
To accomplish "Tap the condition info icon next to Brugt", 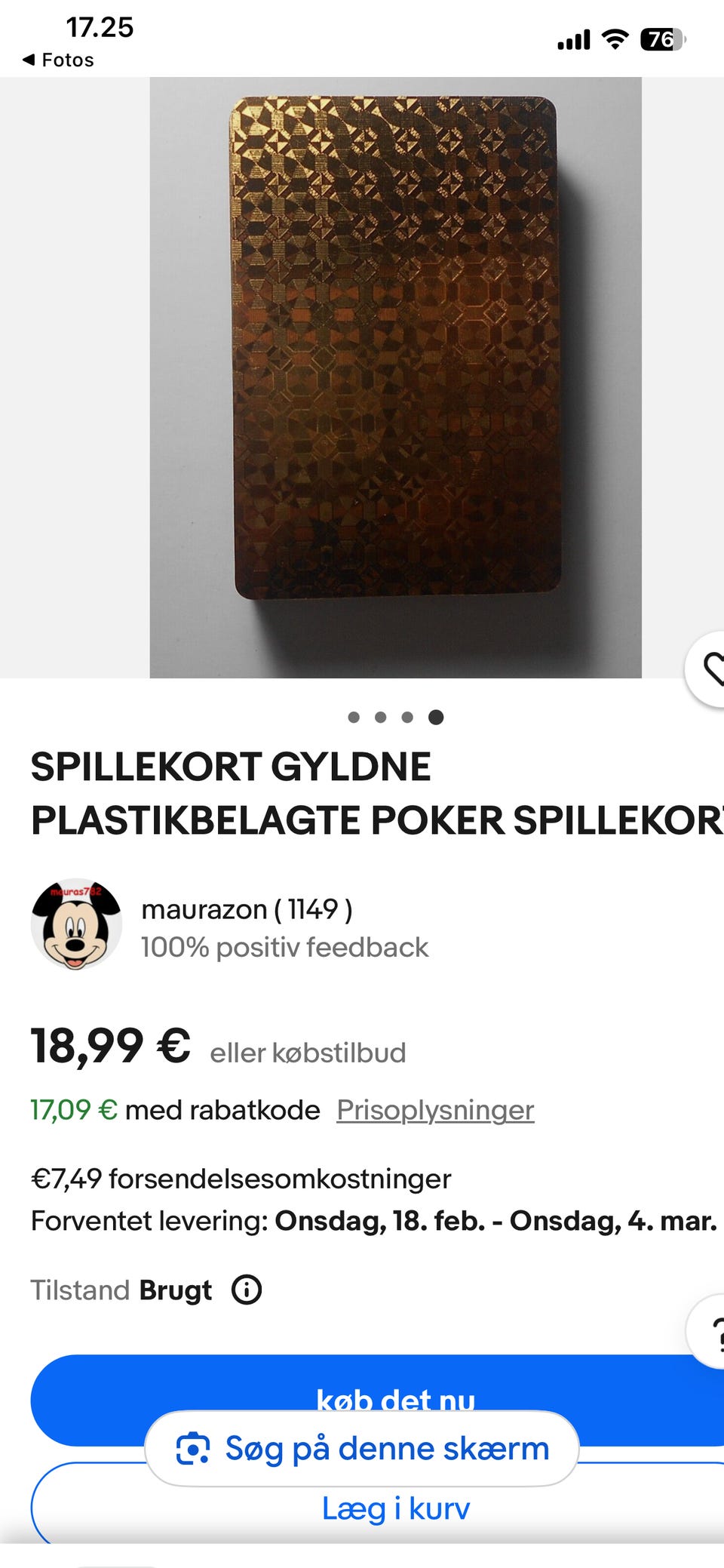I will click(x=246, y=1290).
